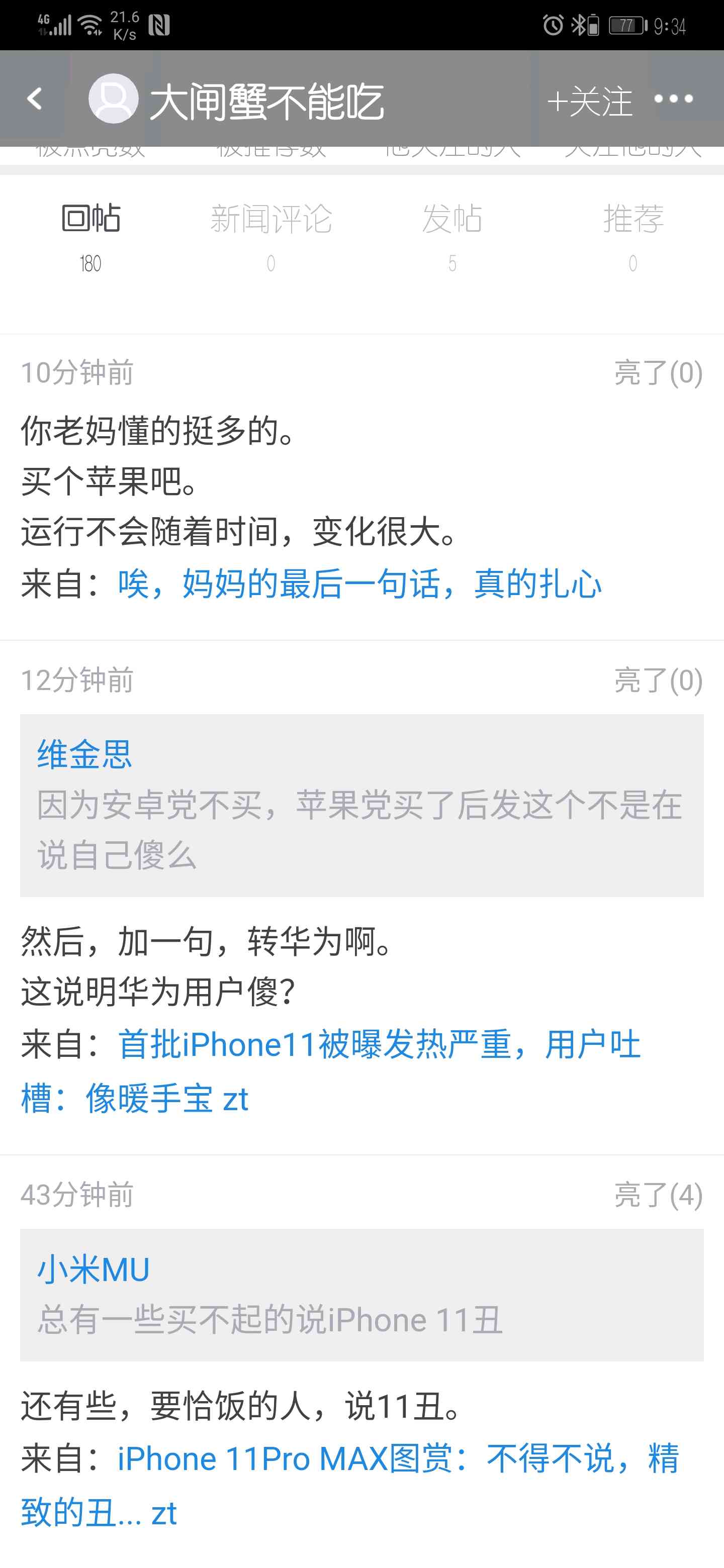Screen dimensions: 724x1568
Task: Go back using the header arrow
Action: coord(35,99)
